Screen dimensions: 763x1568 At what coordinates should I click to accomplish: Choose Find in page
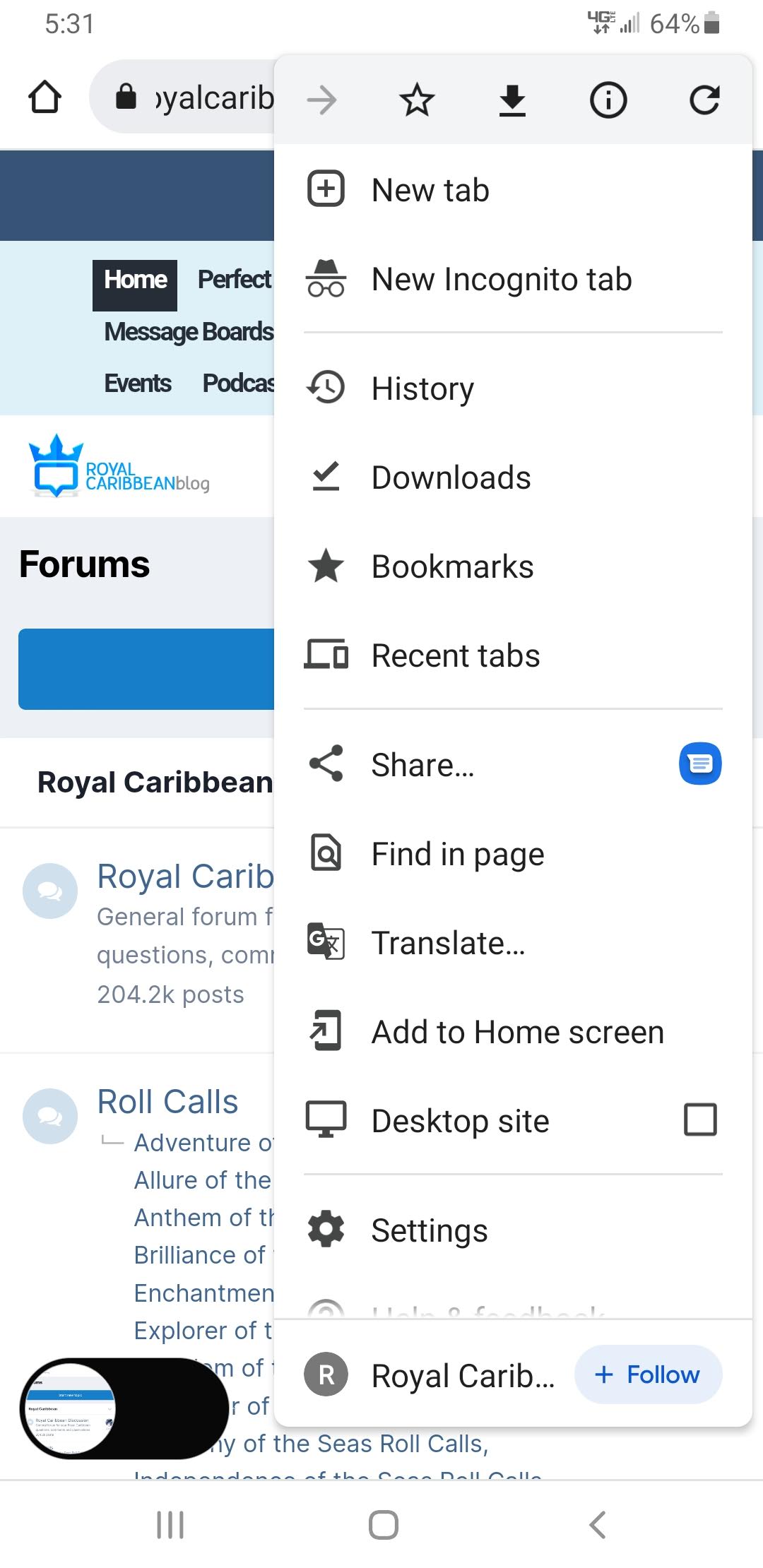(513, 854)
